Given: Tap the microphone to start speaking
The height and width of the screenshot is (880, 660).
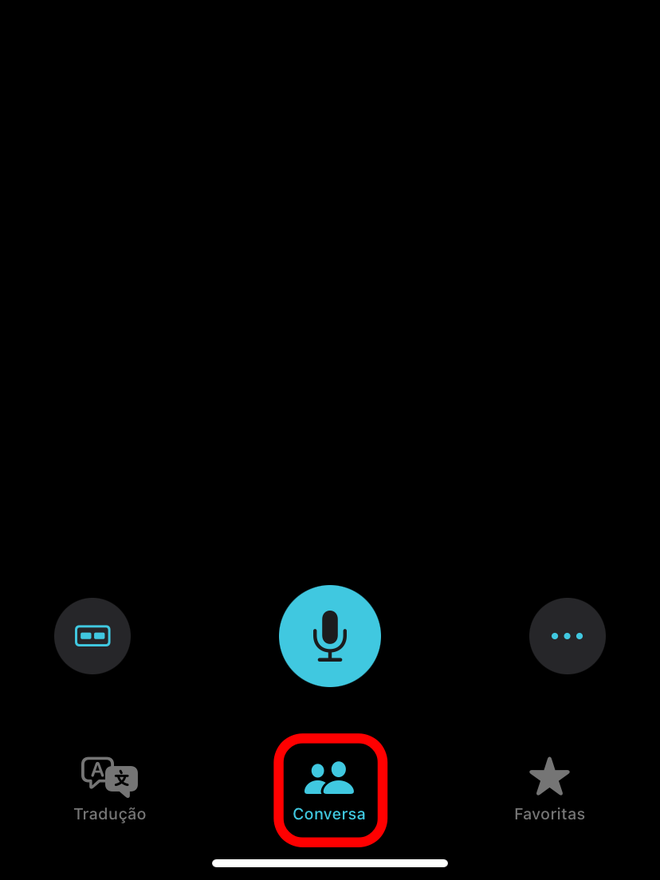Looking at the screenshot, I should tap(330, 636).
